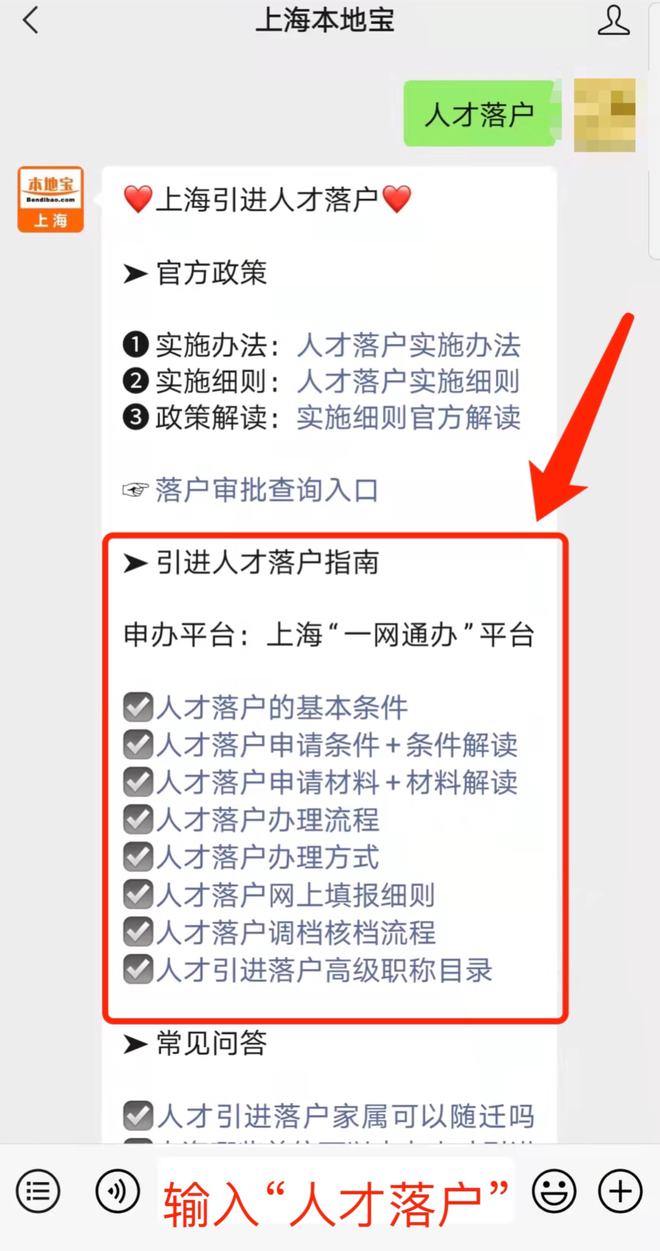Open the 人才落户网上填报细则 link
660x1251 pixels.
295,895
